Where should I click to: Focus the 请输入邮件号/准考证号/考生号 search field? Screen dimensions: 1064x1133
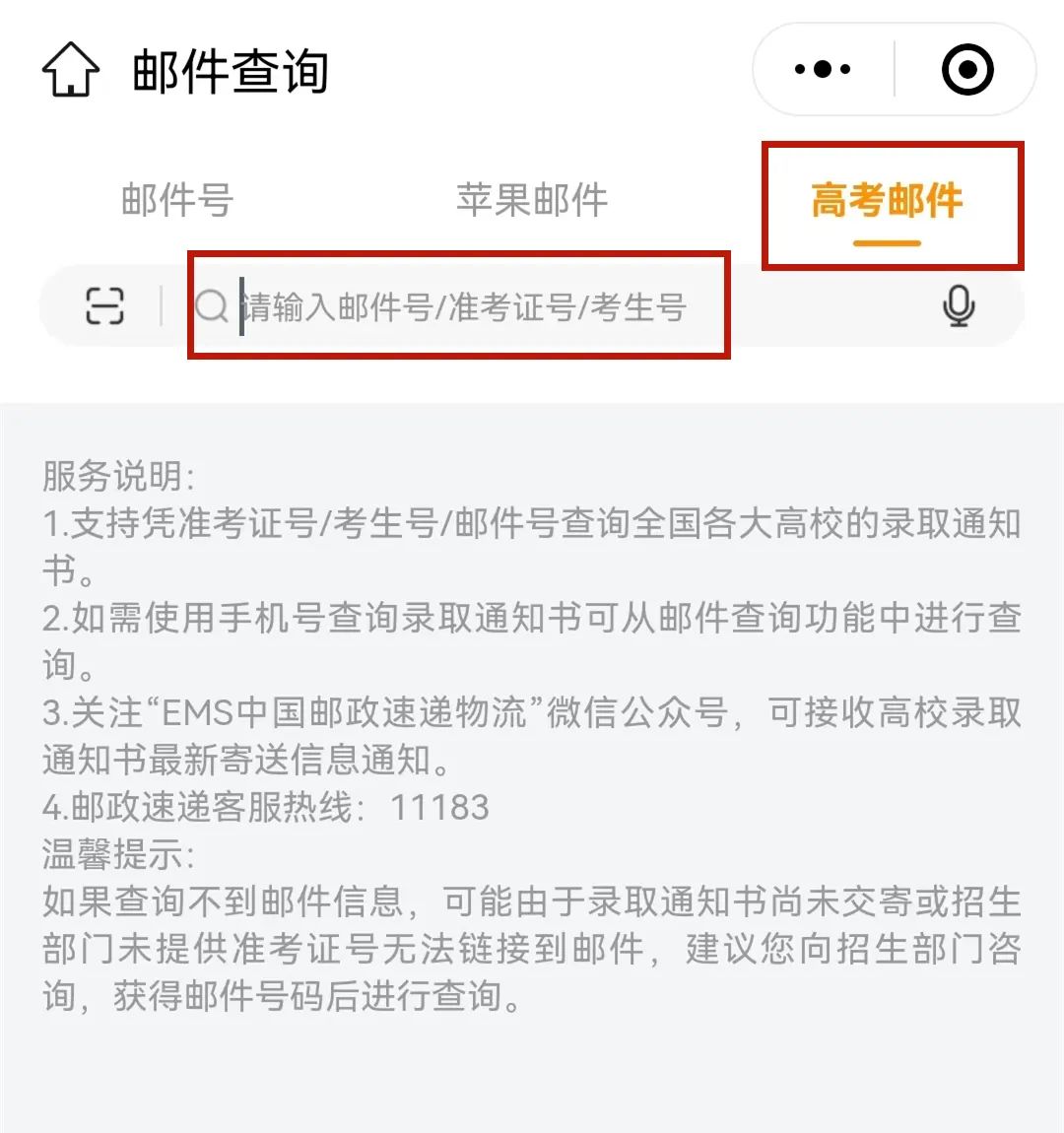pyautogui.click(x=463, y=307)
